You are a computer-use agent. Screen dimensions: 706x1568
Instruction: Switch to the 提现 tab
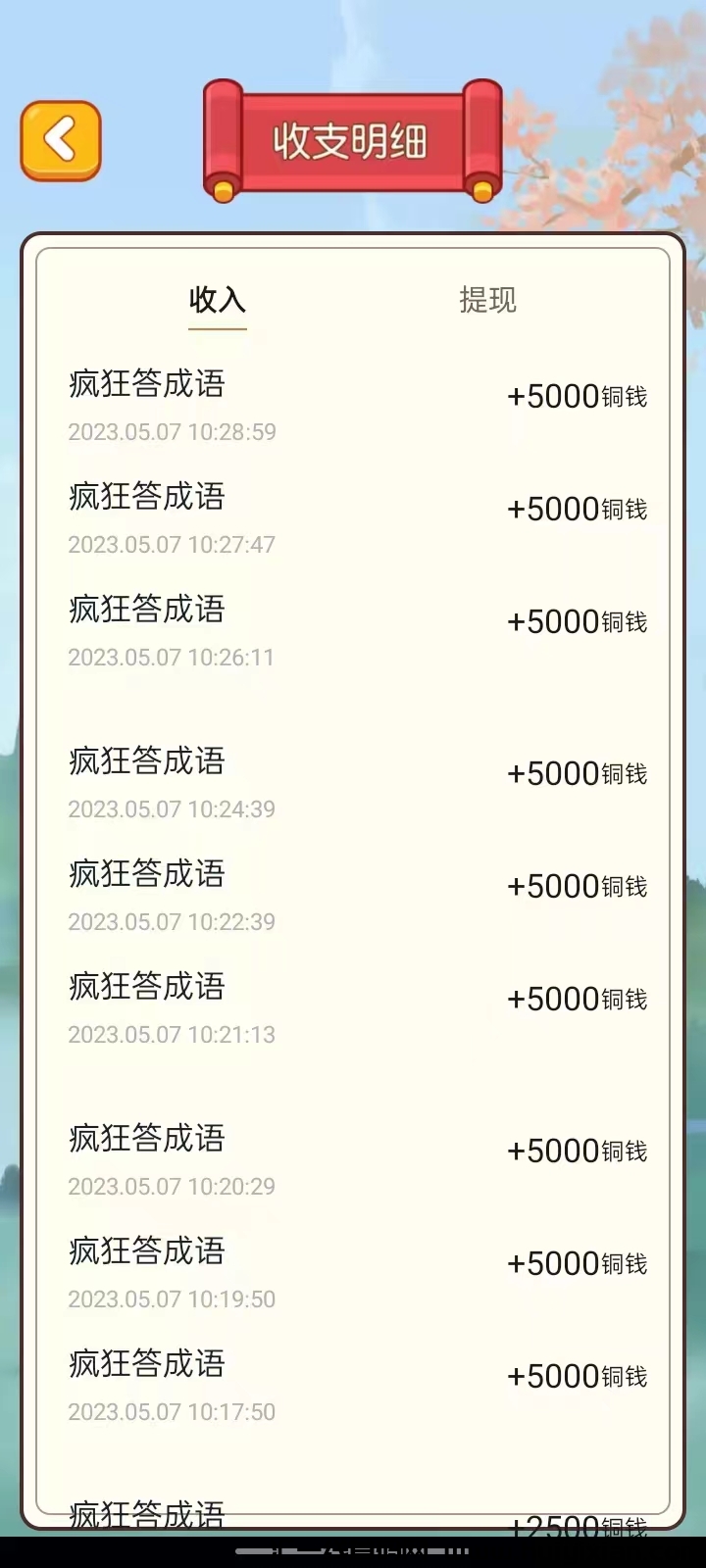click(x=485, y=301)
